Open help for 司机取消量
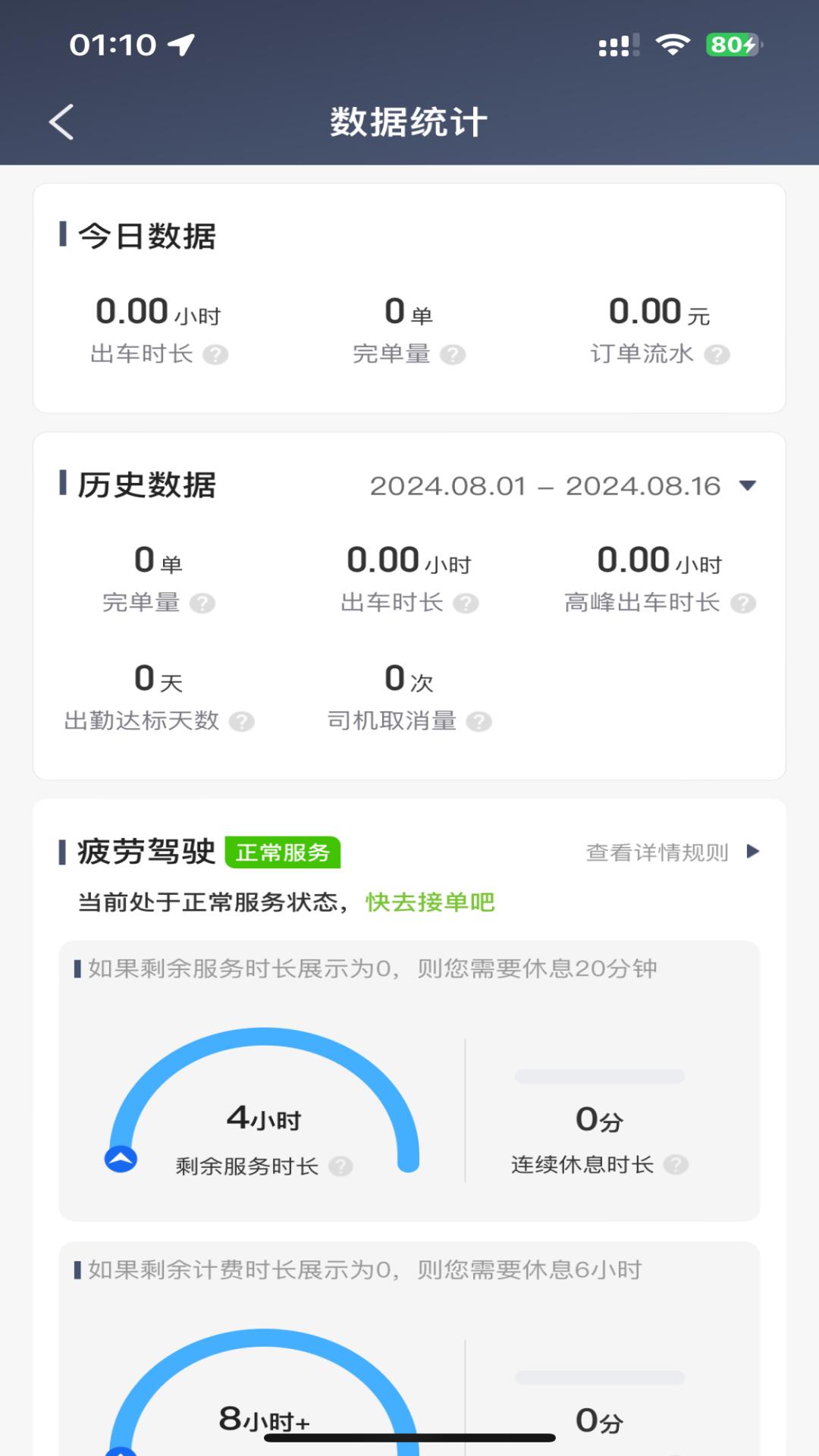Viewport: 819px width, 1456px height. point(480,721)
